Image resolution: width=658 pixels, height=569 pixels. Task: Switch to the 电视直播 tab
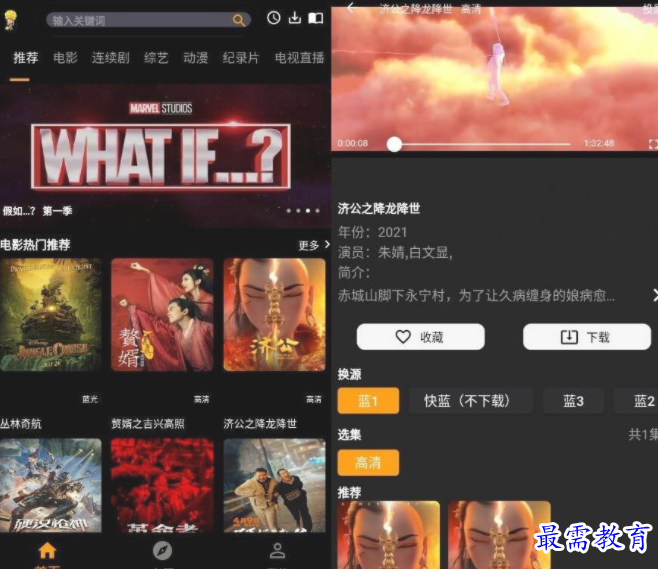pos(300,58)
